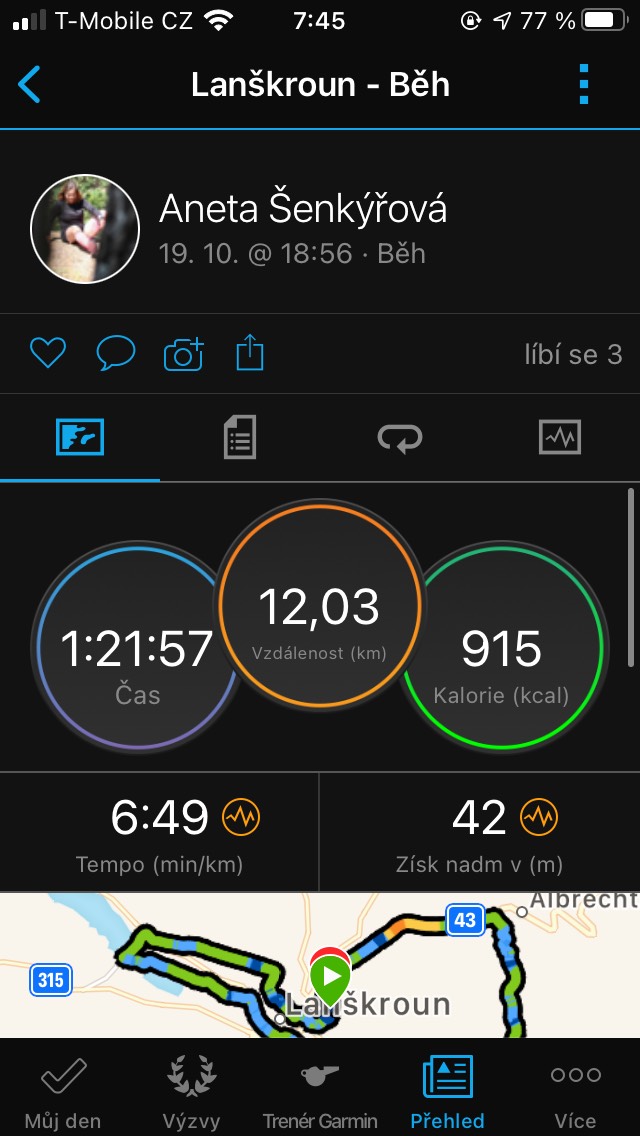Open comments with the speech bubble icon
This screenshot has width=640, height=1136.
115,354
